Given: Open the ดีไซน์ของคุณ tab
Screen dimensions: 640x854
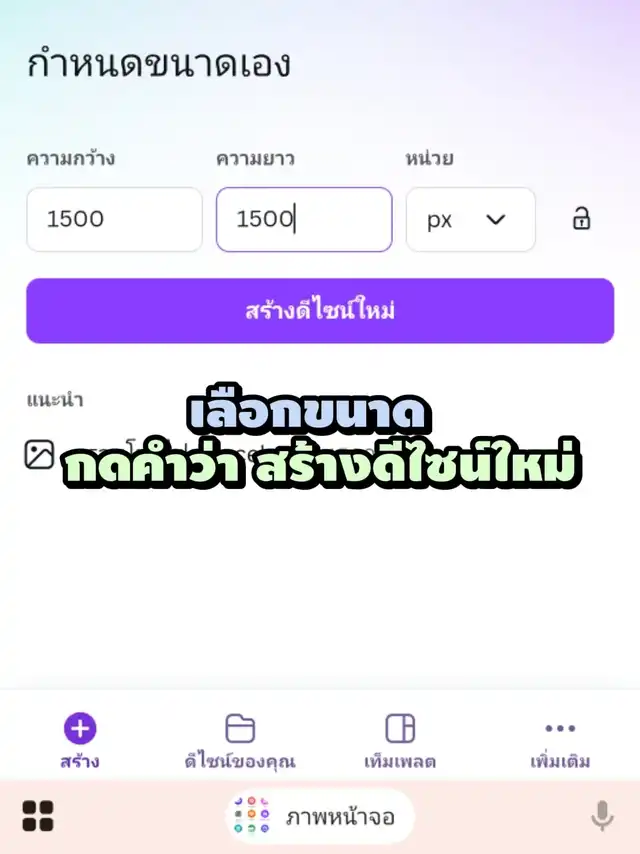Looking at the screenshot, I should pyautogui.click(x=240, y=741).
